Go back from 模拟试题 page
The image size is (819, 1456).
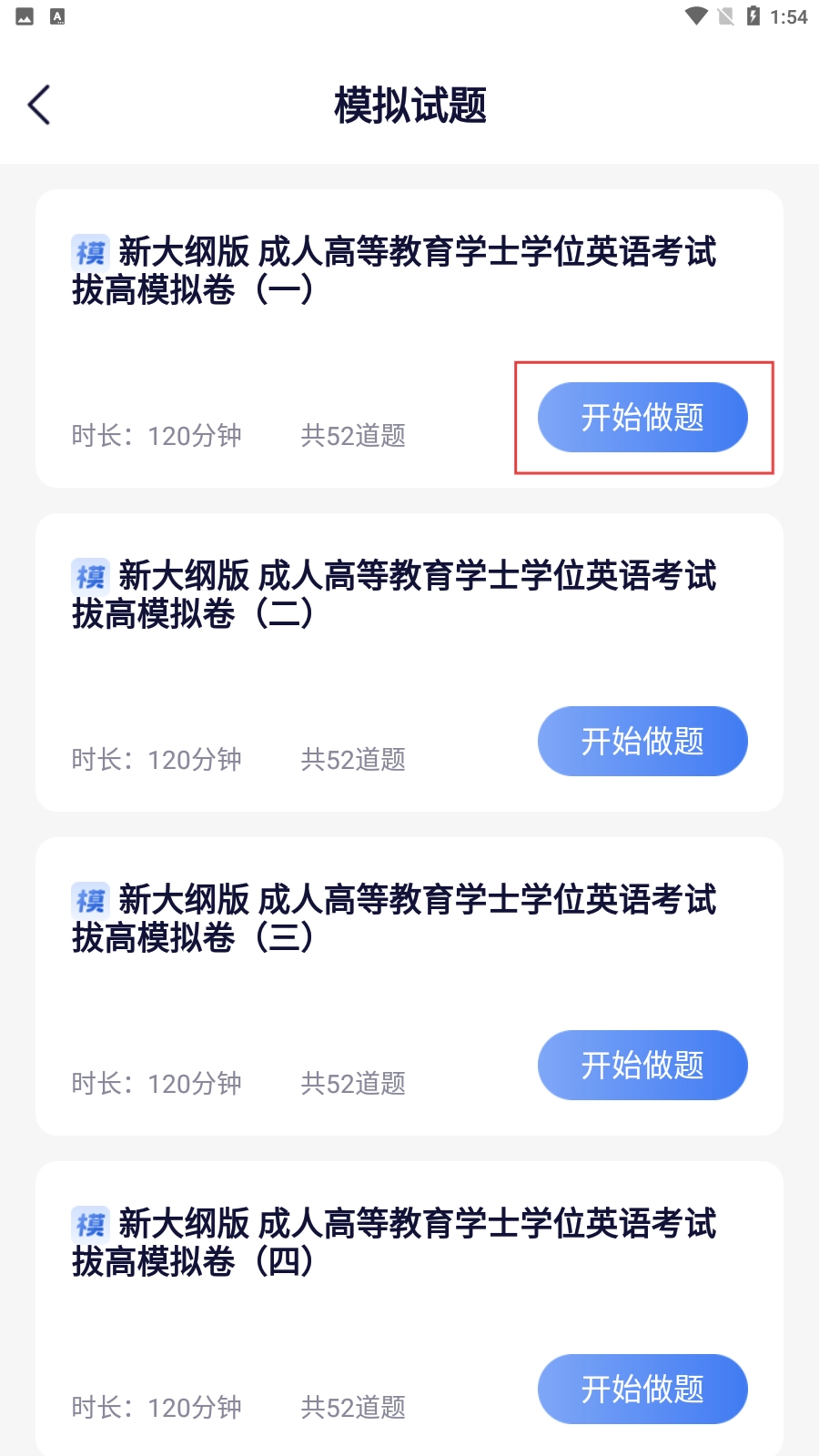pos(39,105)
